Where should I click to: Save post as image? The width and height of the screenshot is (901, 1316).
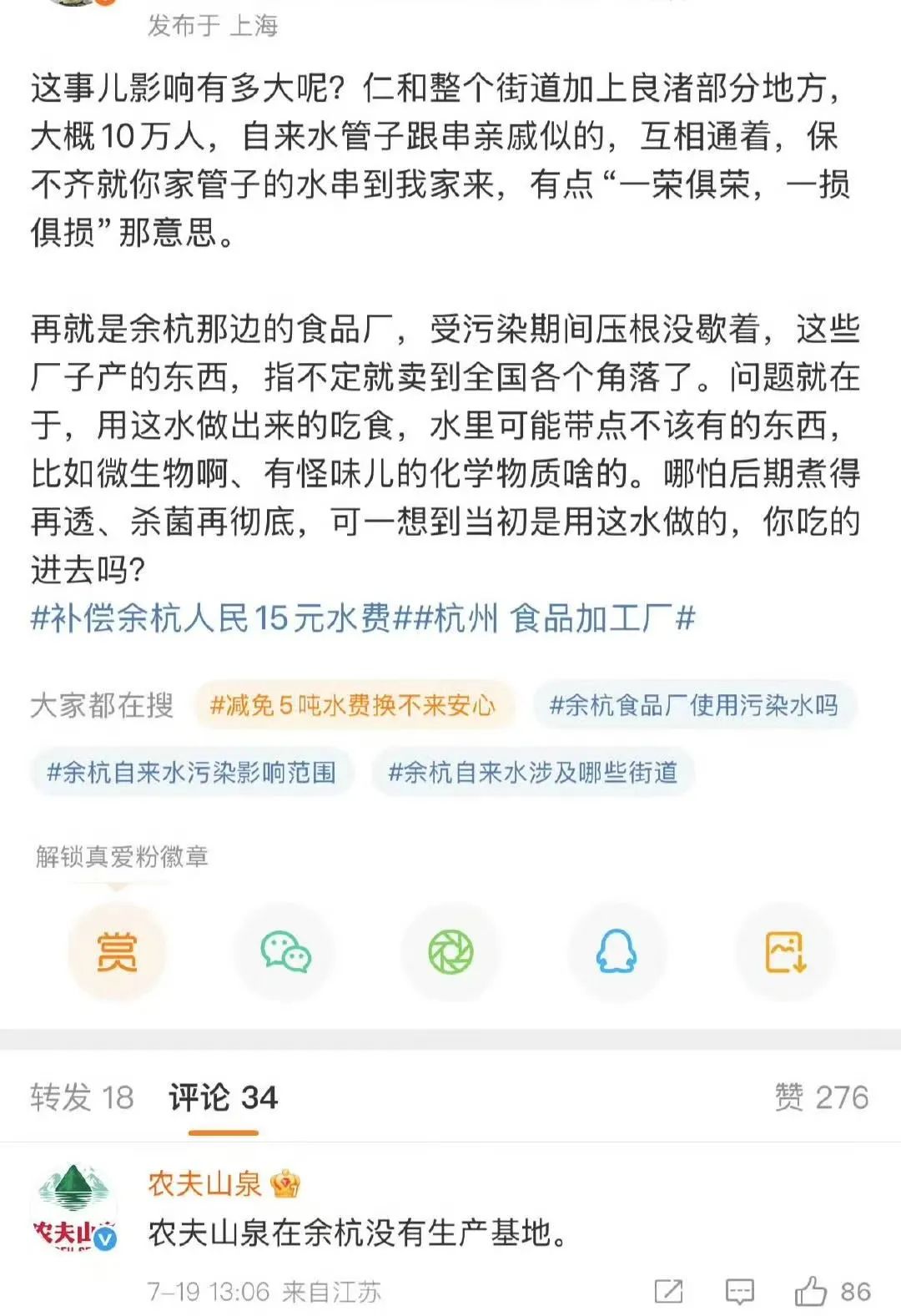[784, 951]
